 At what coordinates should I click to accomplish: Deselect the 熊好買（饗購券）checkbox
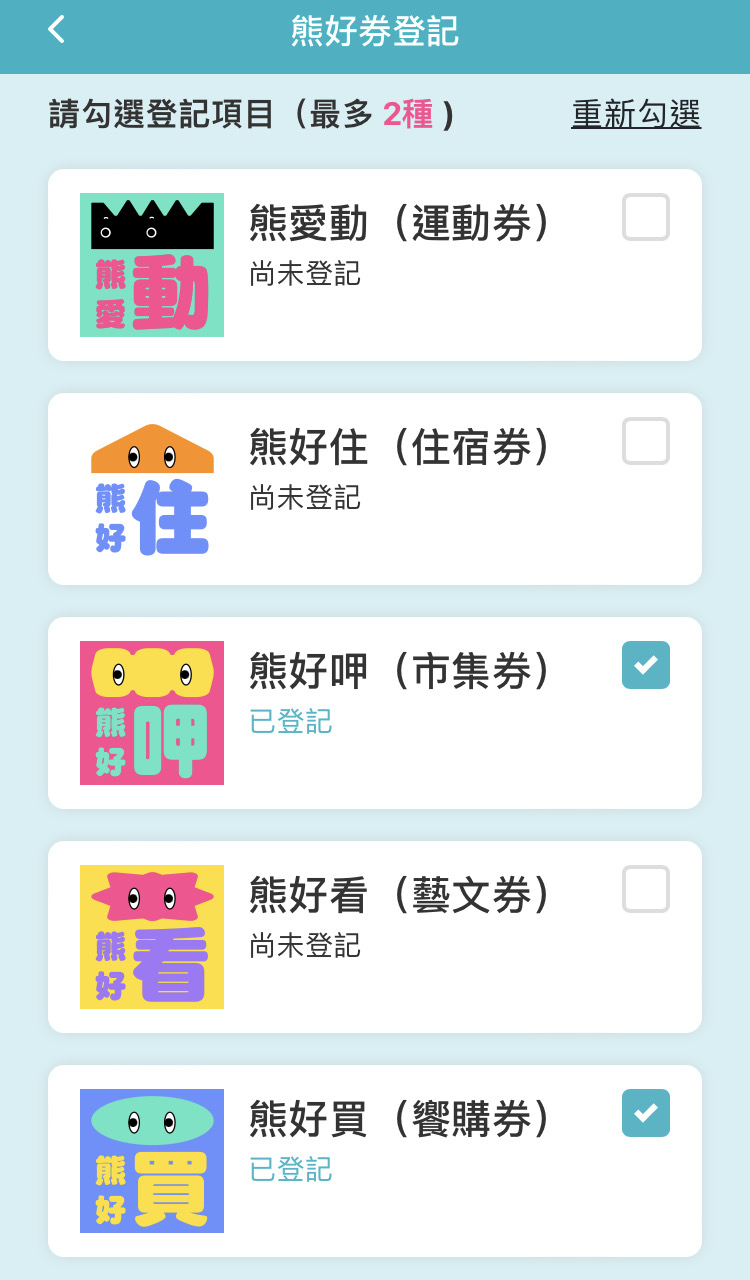[646, 1113]
